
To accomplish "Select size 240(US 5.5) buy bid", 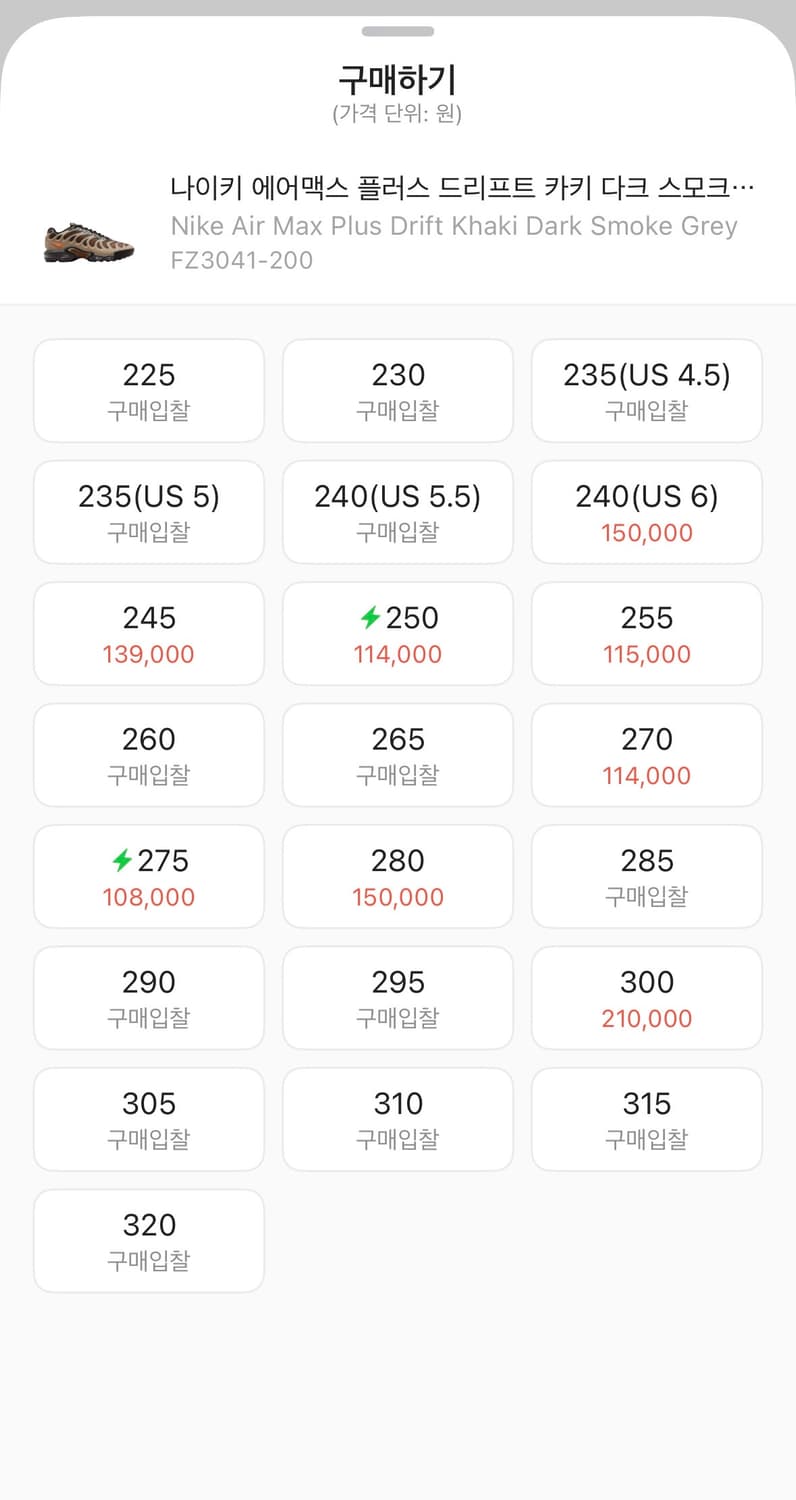I will click(x=397, y=512).
